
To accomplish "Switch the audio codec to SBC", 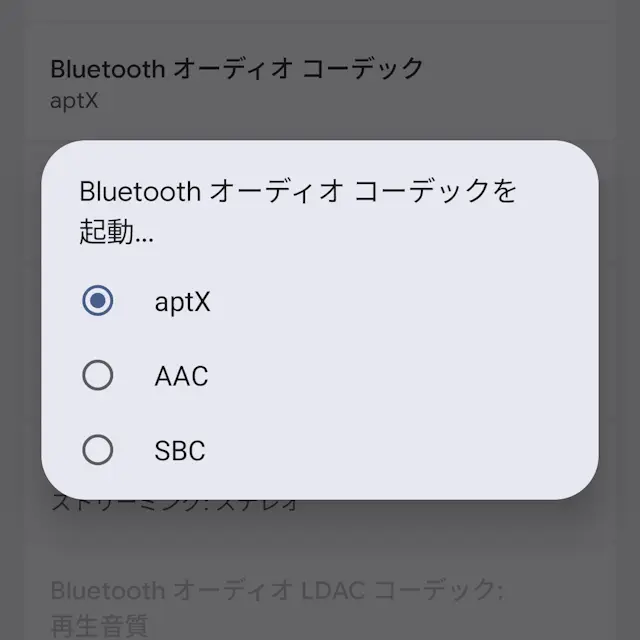I will point(97,451).
